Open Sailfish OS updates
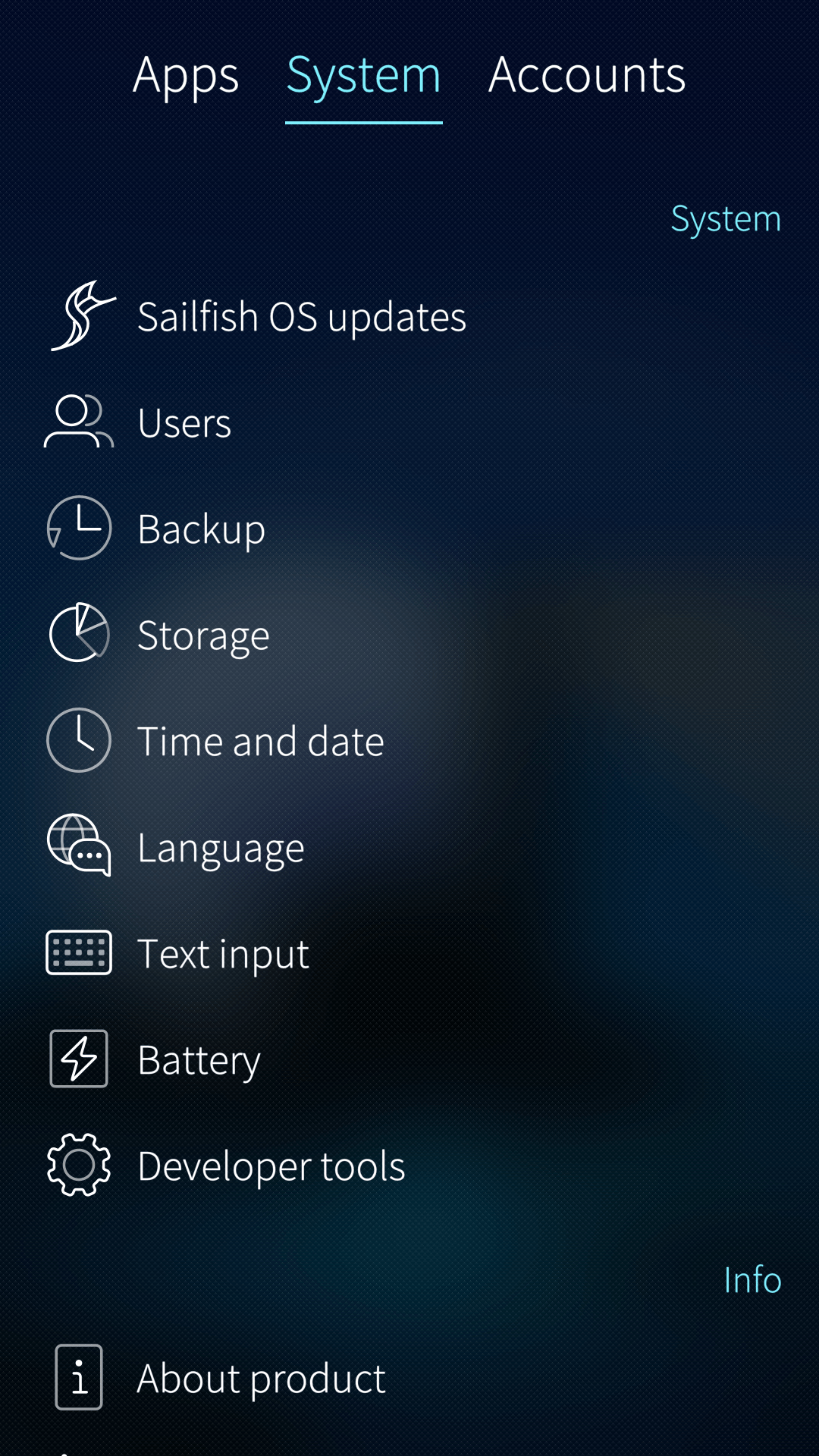 (301, 316)
